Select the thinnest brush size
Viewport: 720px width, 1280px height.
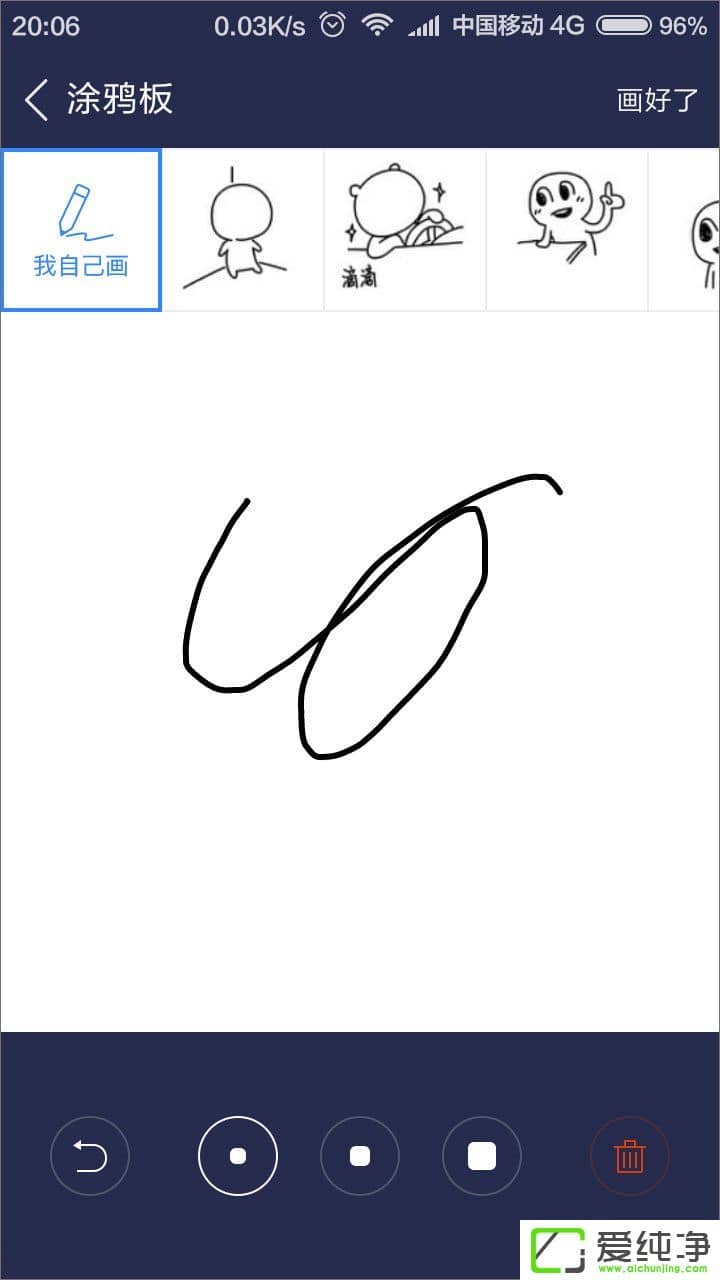[238, 1156]
